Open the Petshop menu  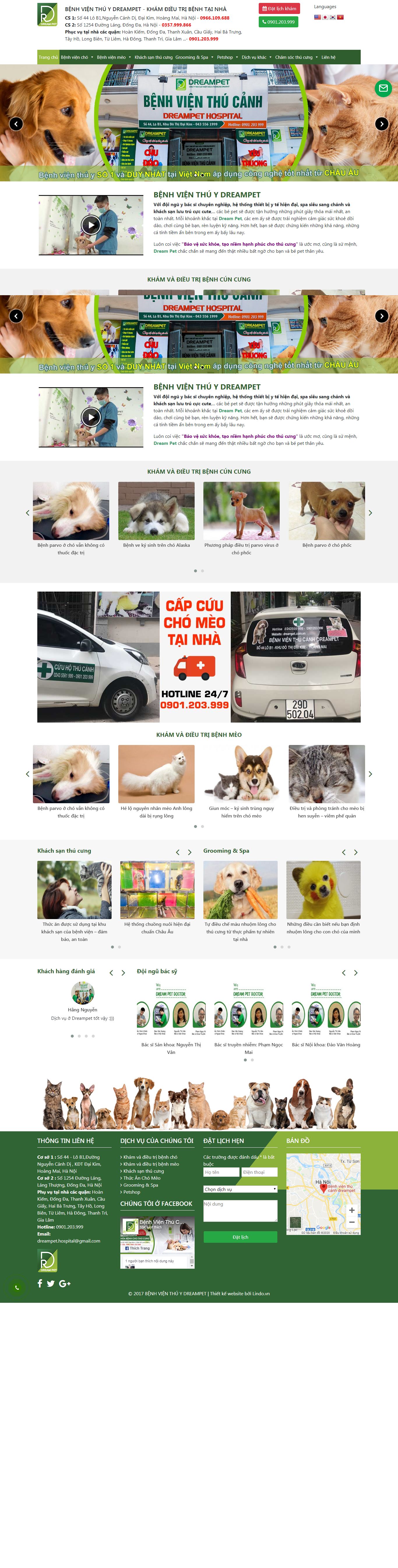[225, 57]
